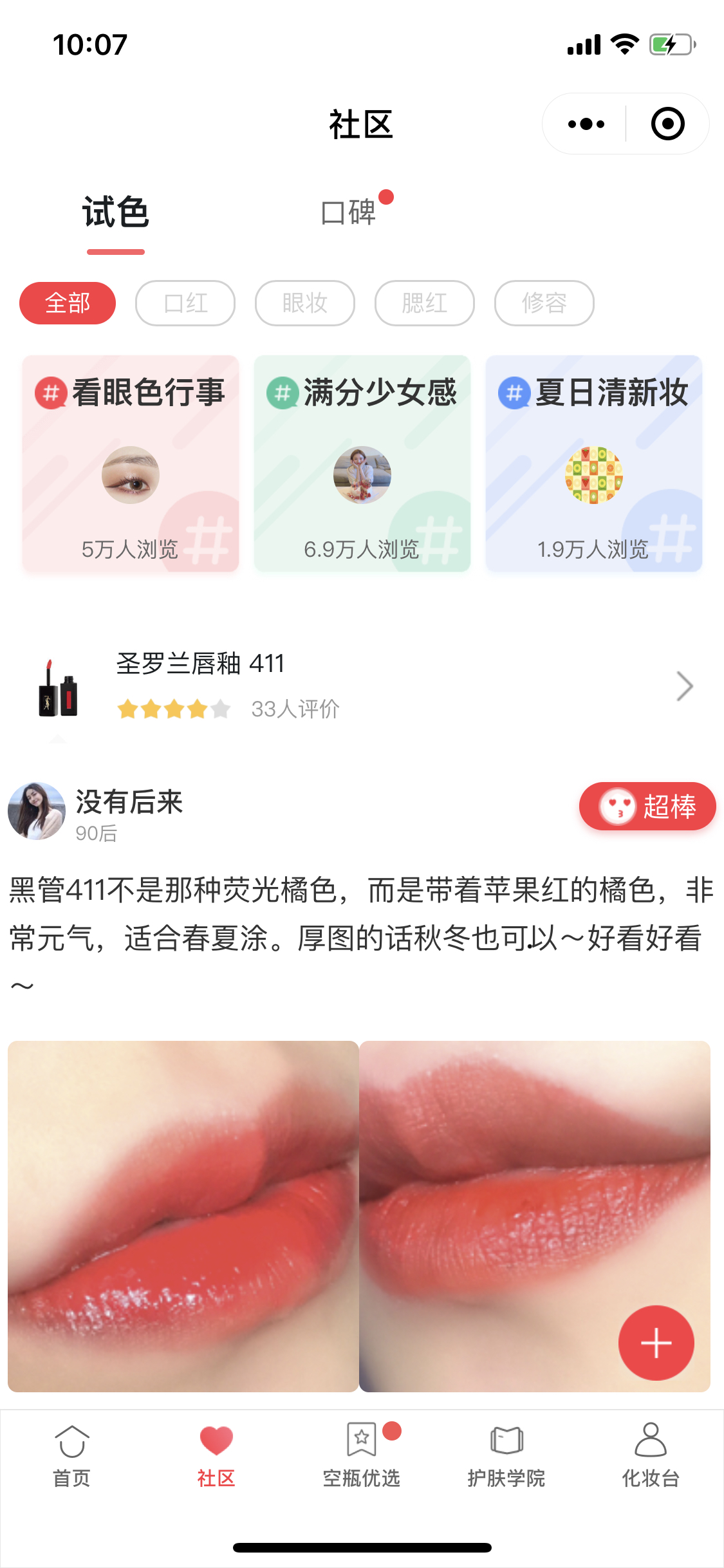Open the mini program more-options menu
This screenshot has width=724, height=1568.
click(586, 124)
